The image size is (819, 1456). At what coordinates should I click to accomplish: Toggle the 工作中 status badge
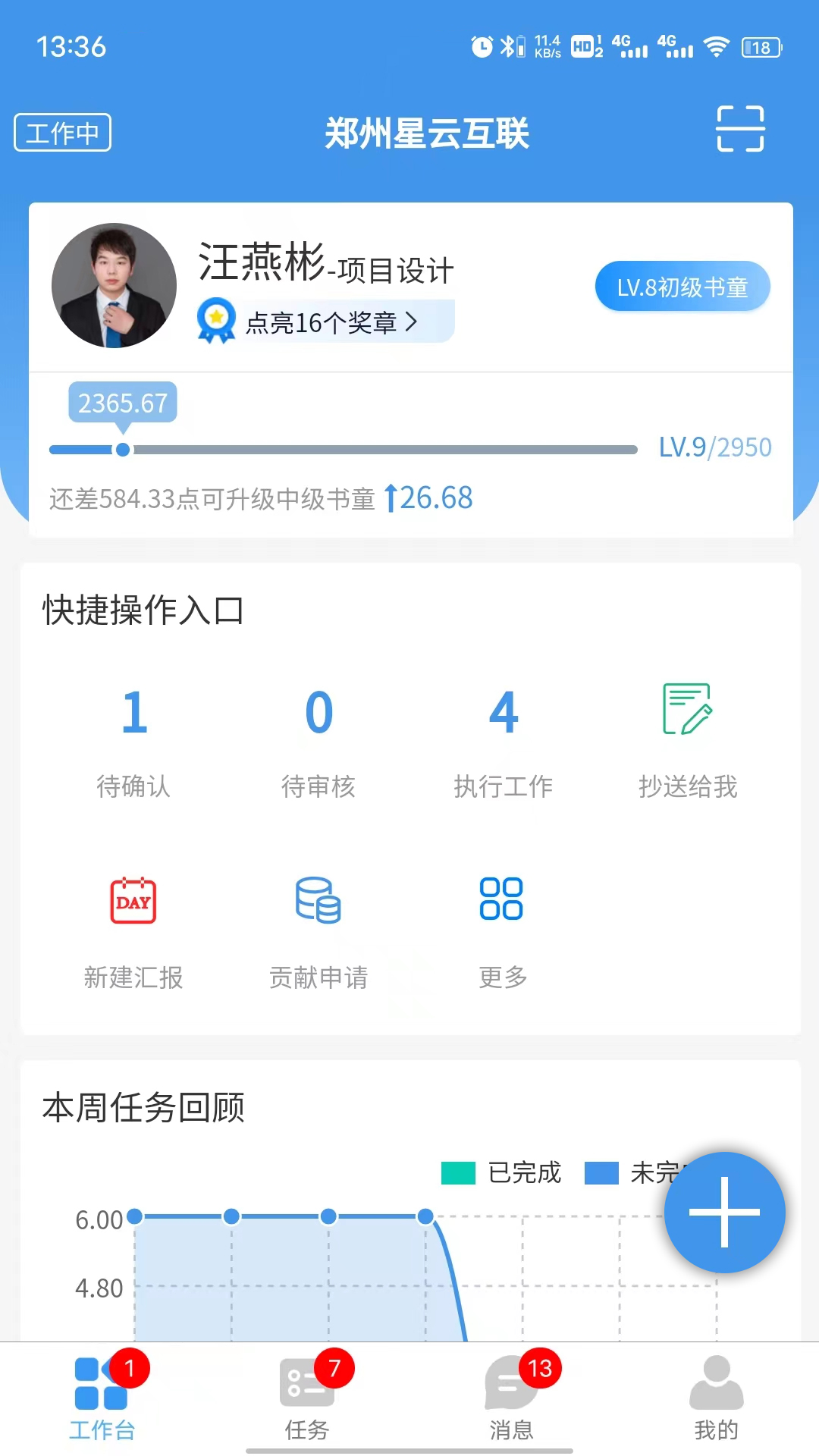(x=62, y=132)
